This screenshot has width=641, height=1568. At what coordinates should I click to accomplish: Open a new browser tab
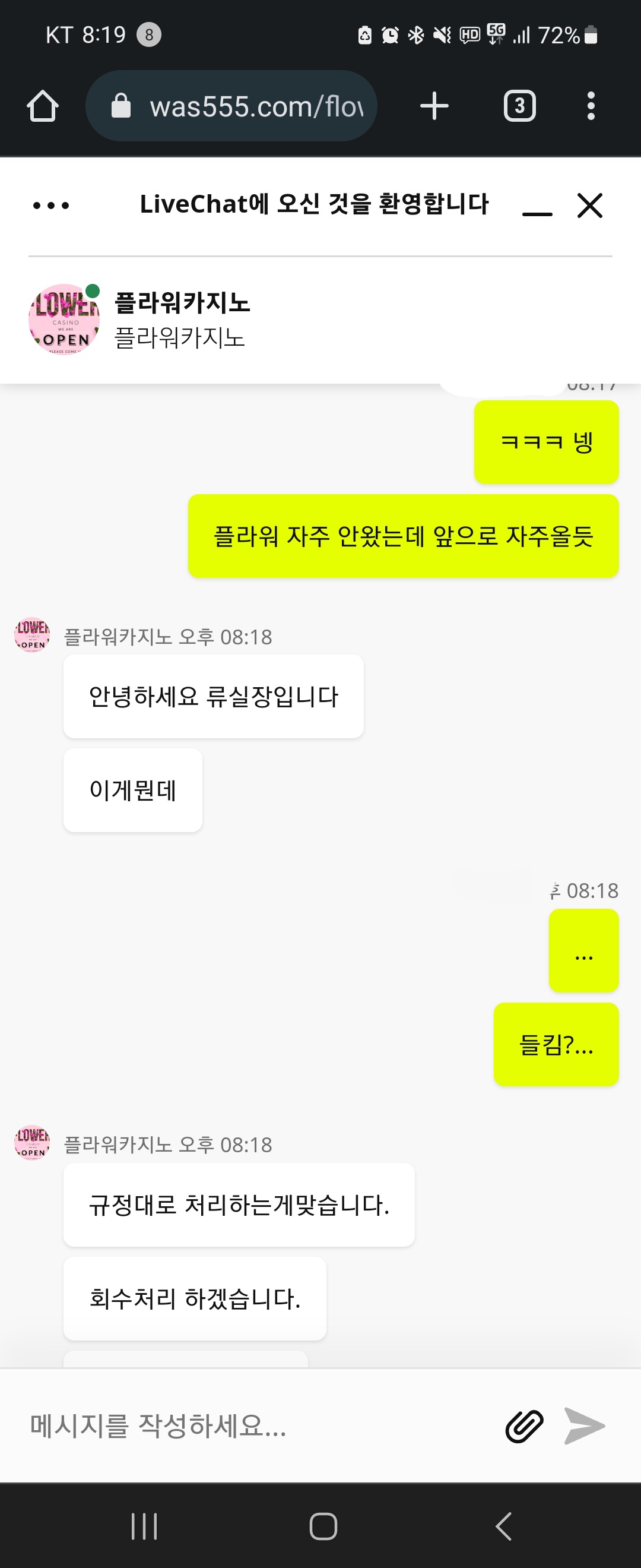[434, 106]
